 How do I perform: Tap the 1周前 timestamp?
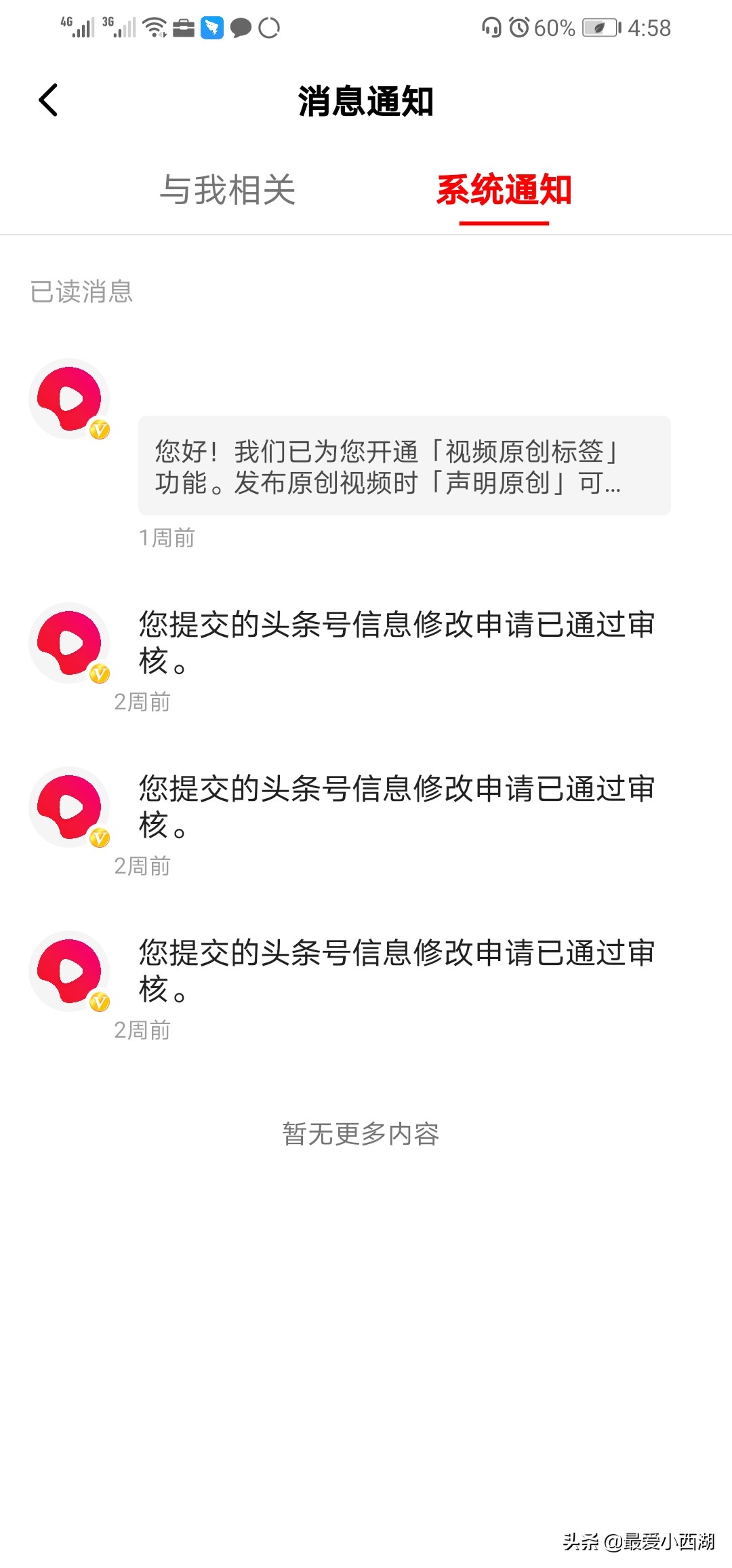[165, 538]
